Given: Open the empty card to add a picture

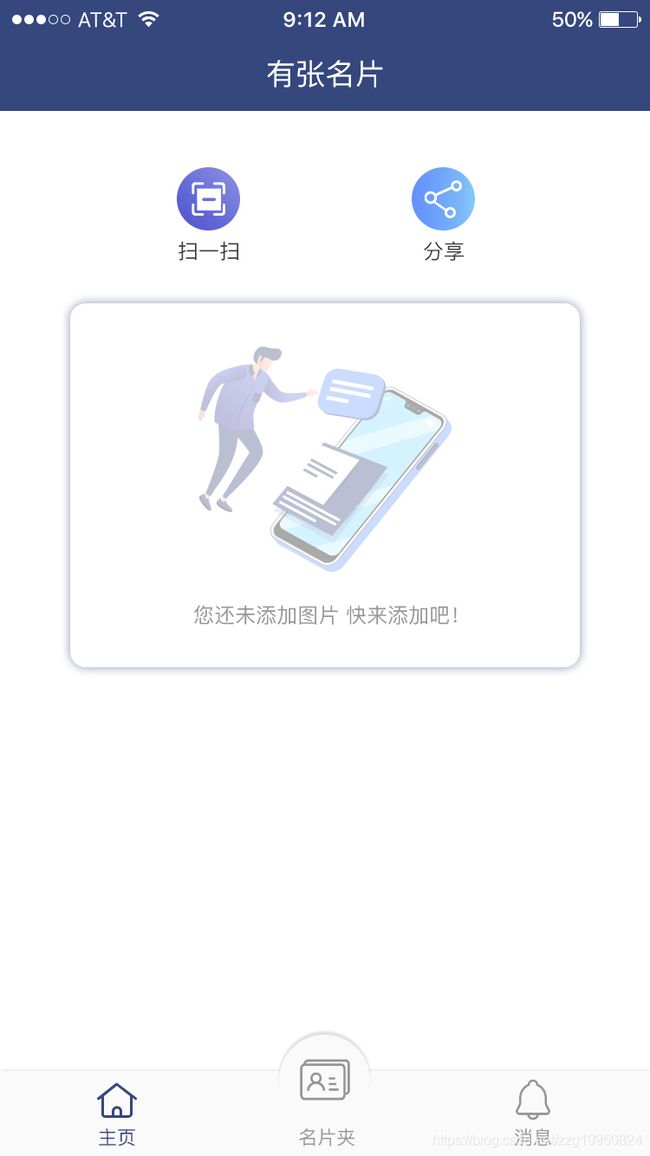Looking at the screenshot, I should tap(325, 485).
